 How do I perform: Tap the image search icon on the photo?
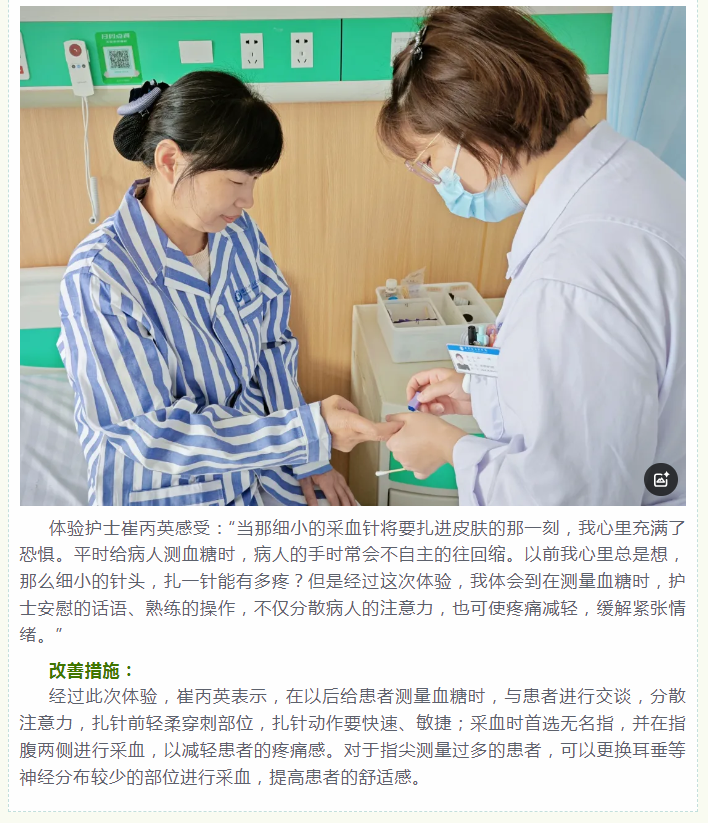coord(660,479)
